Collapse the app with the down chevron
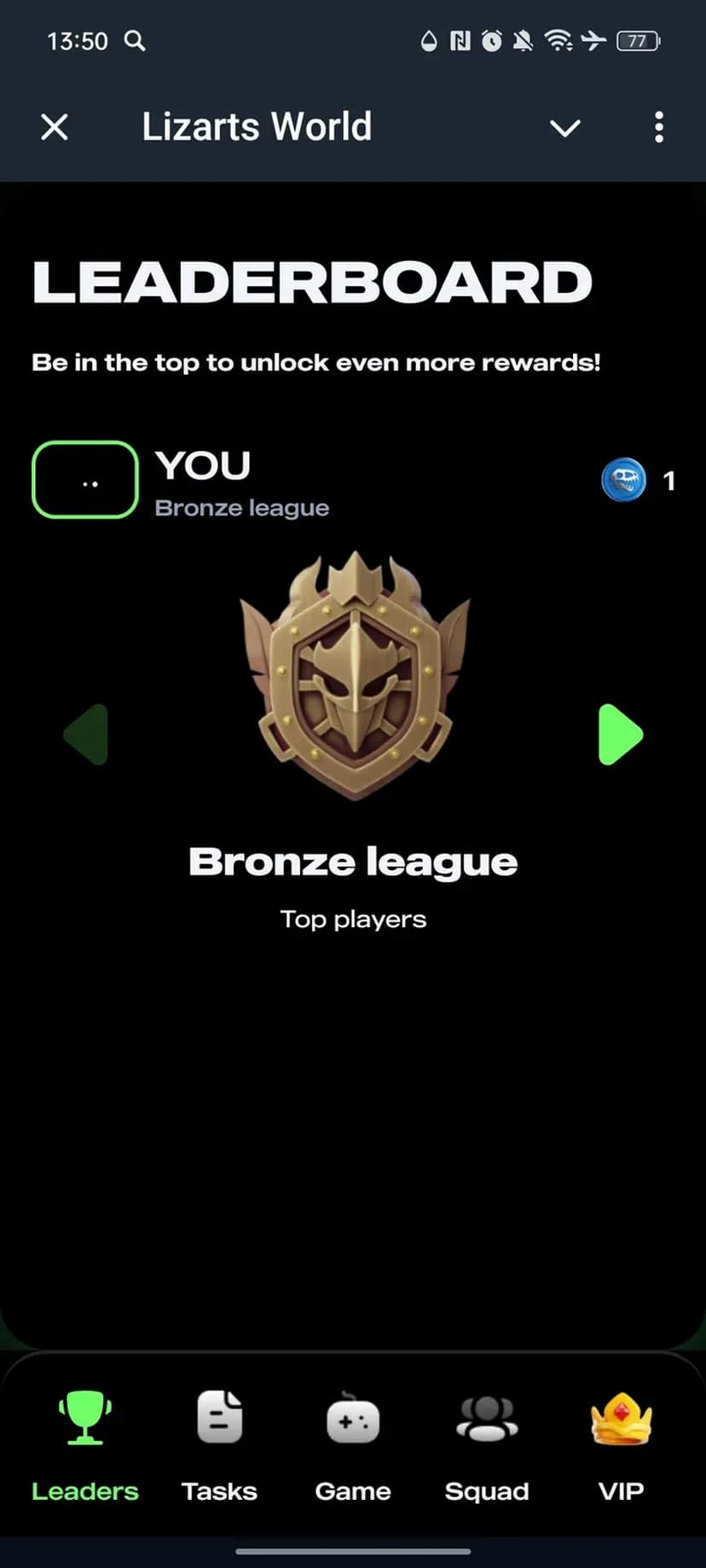 [x=564, y=129]
